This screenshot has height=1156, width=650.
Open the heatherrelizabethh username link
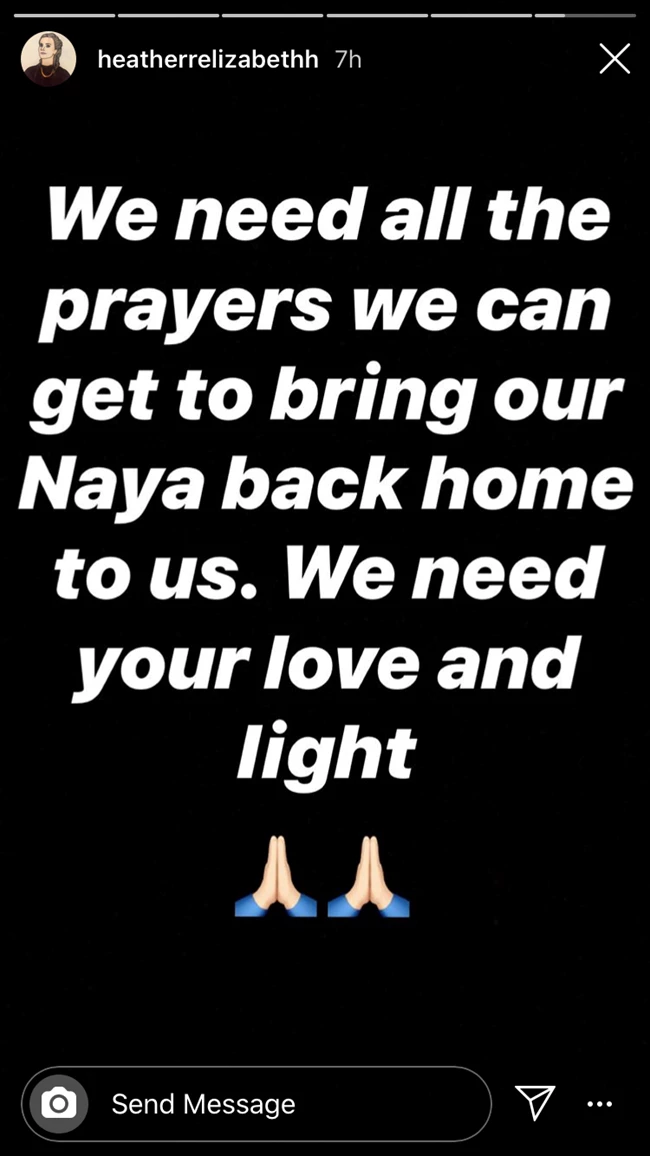pyautogui.click(x=208, y=60)
